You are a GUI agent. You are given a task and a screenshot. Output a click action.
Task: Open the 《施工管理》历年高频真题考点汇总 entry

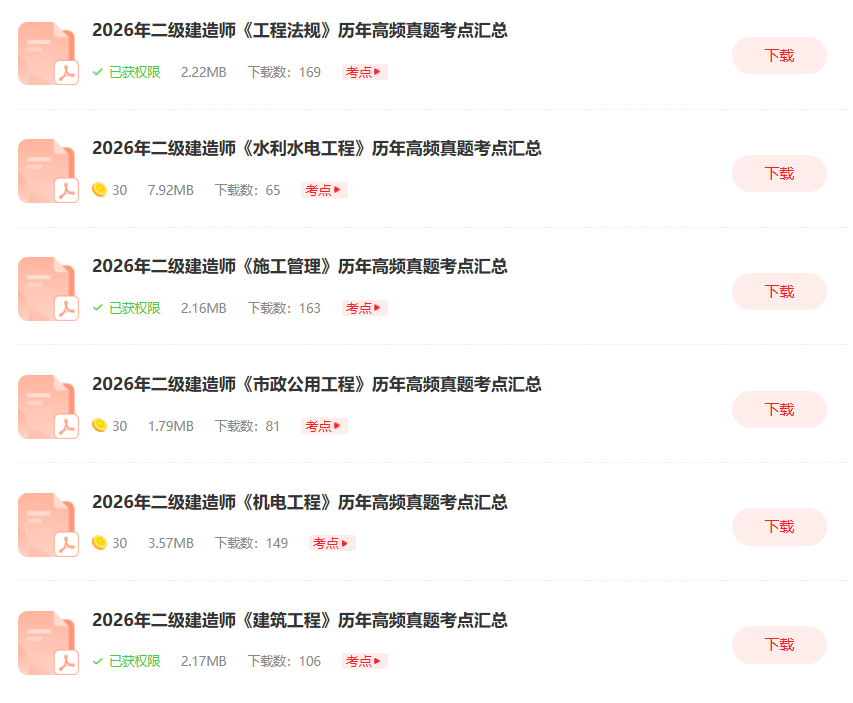tap(299, 267)
